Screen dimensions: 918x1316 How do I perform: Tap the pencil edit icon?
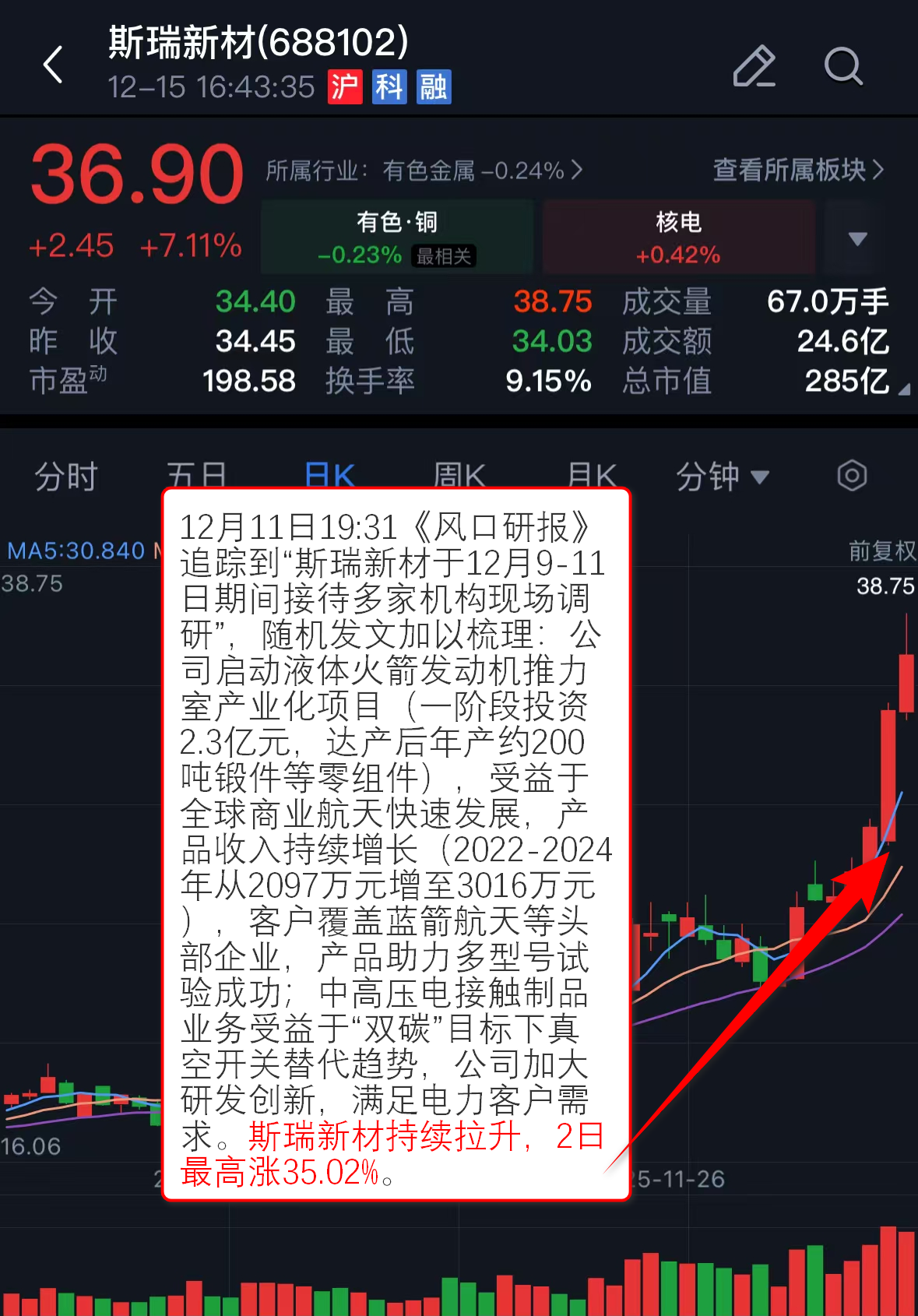(x=754, y=66)
